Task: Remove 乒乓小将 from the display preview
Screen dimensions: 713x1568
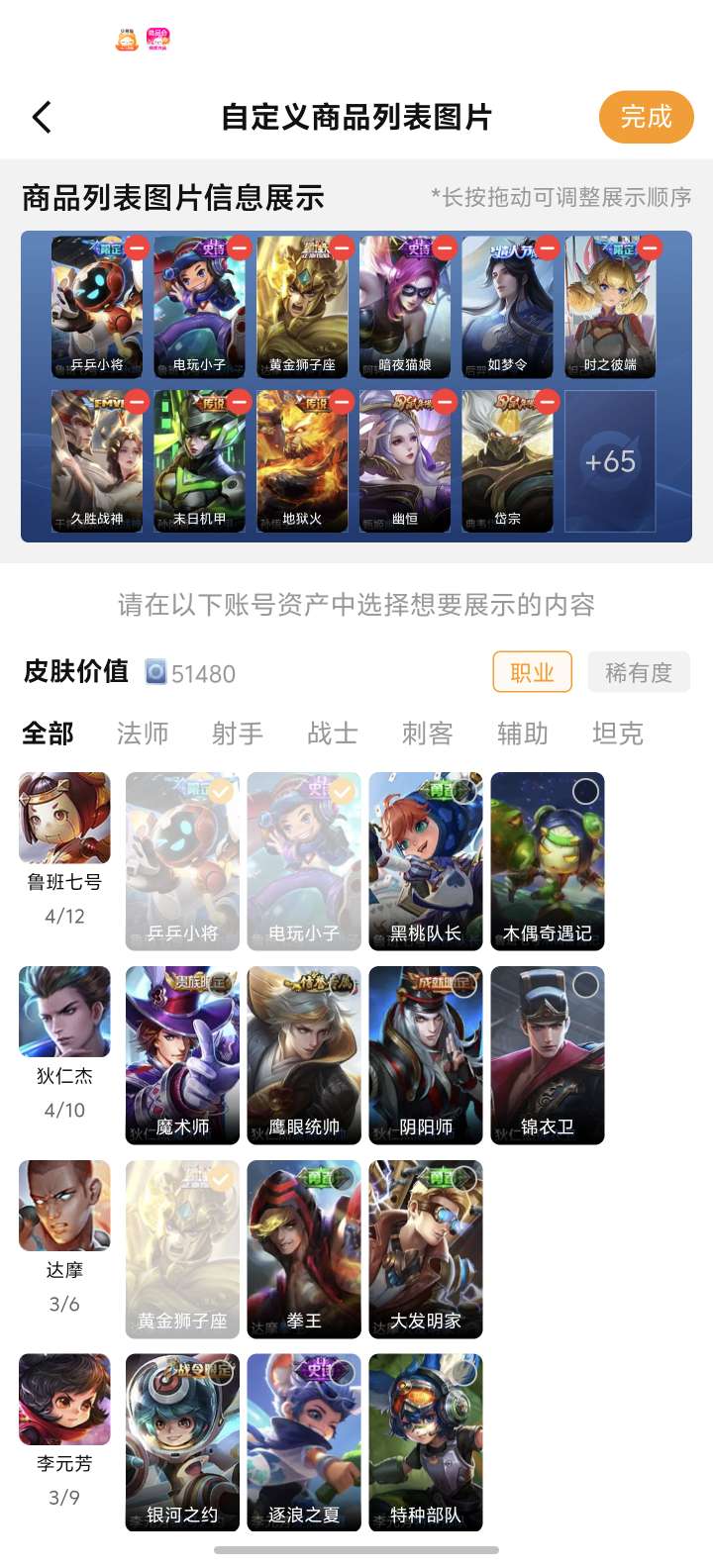Action: click(x=137, y=247)
